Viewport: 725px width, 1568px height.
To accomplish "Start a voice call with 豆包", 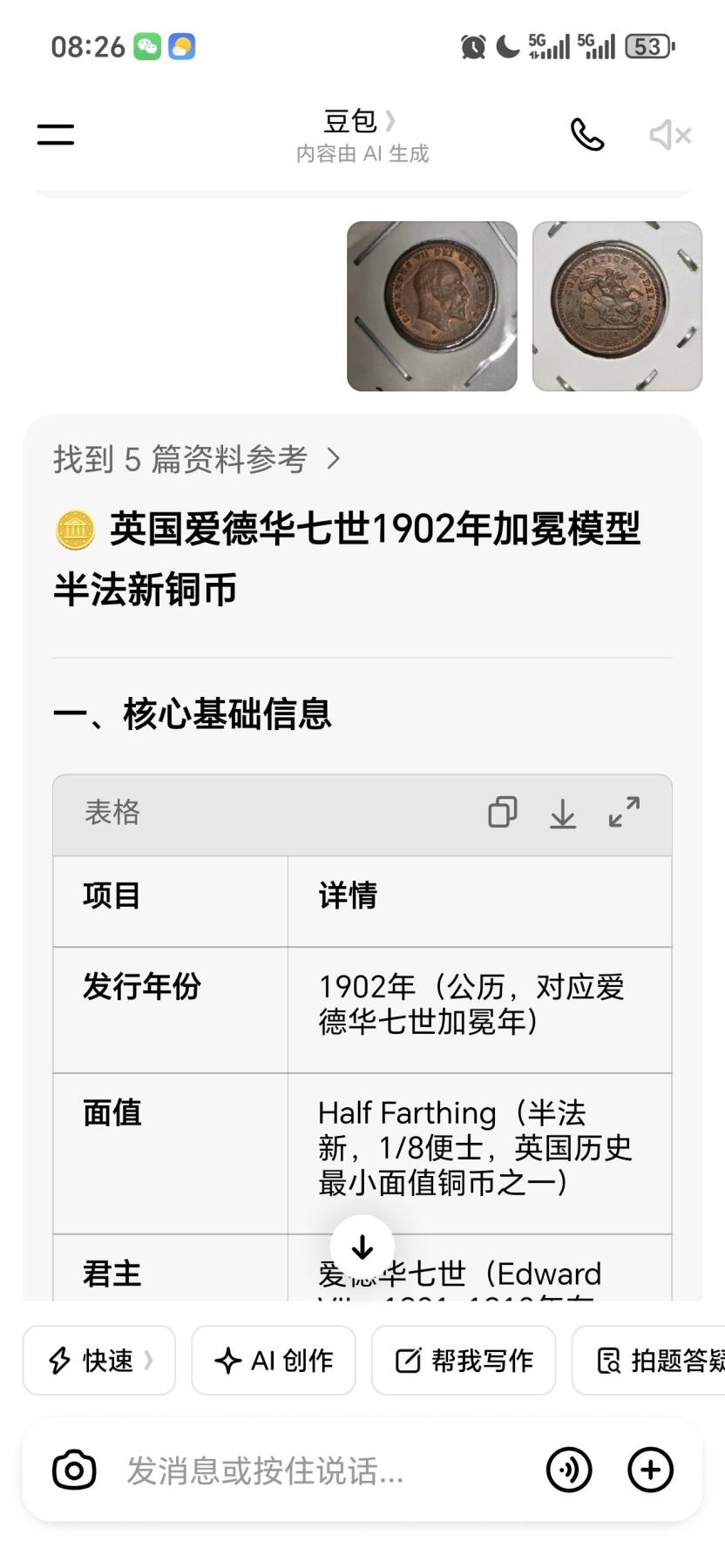I will point(586,134).
